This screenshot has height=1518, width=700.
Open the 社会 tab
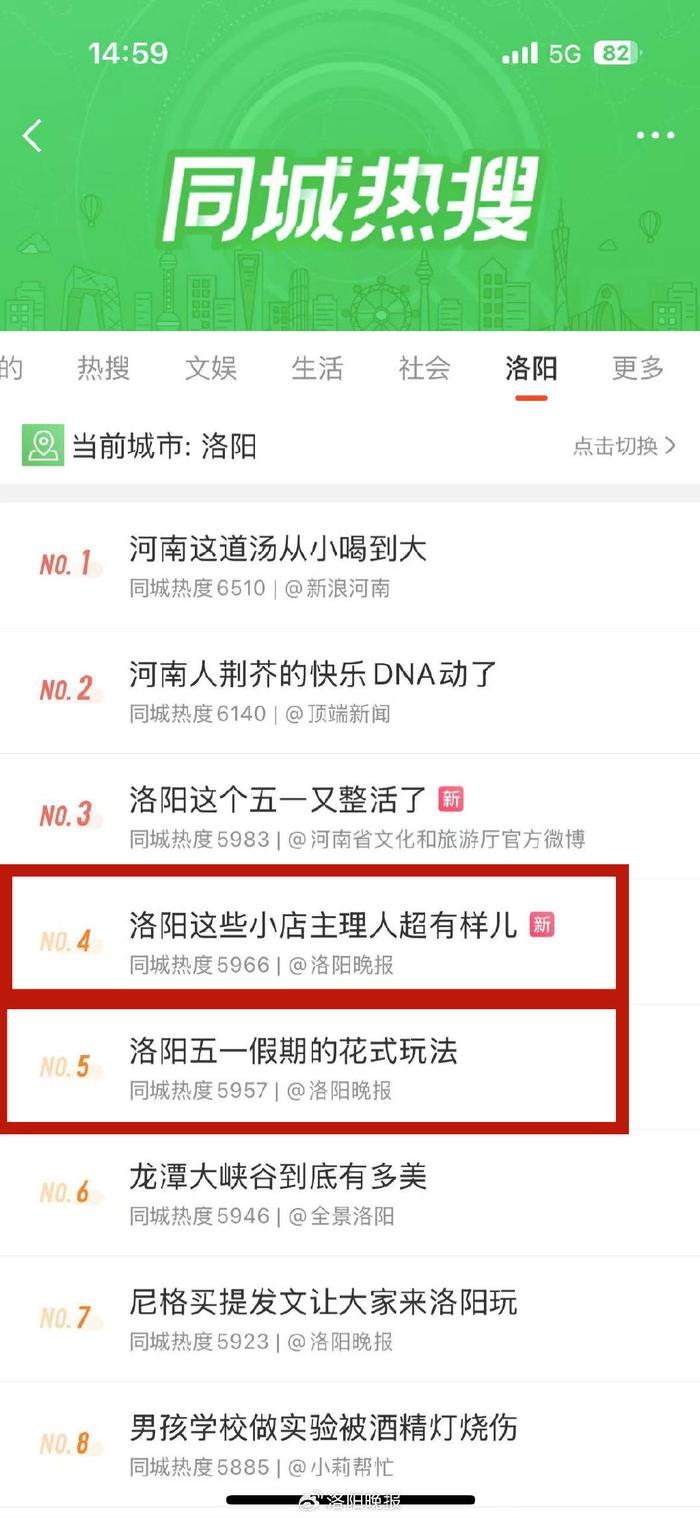click(x=425, y=368)
